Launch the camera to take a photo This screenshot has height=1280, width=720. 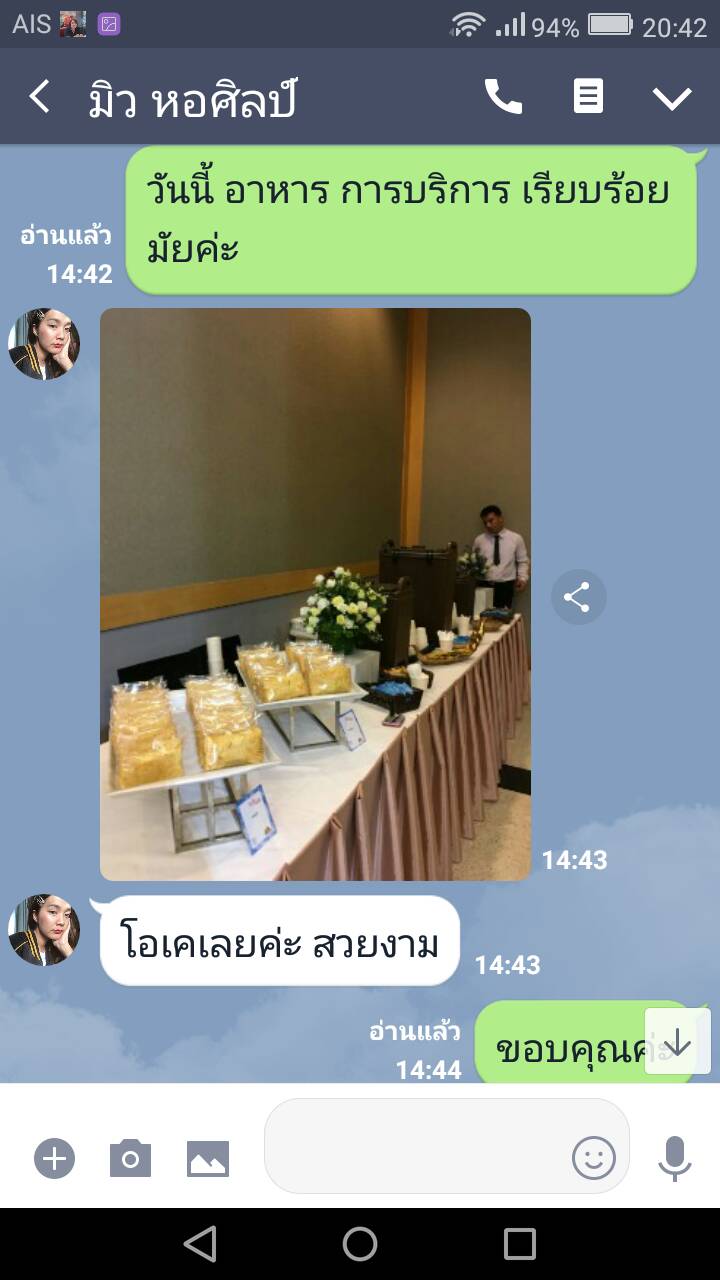(130, 1158)
